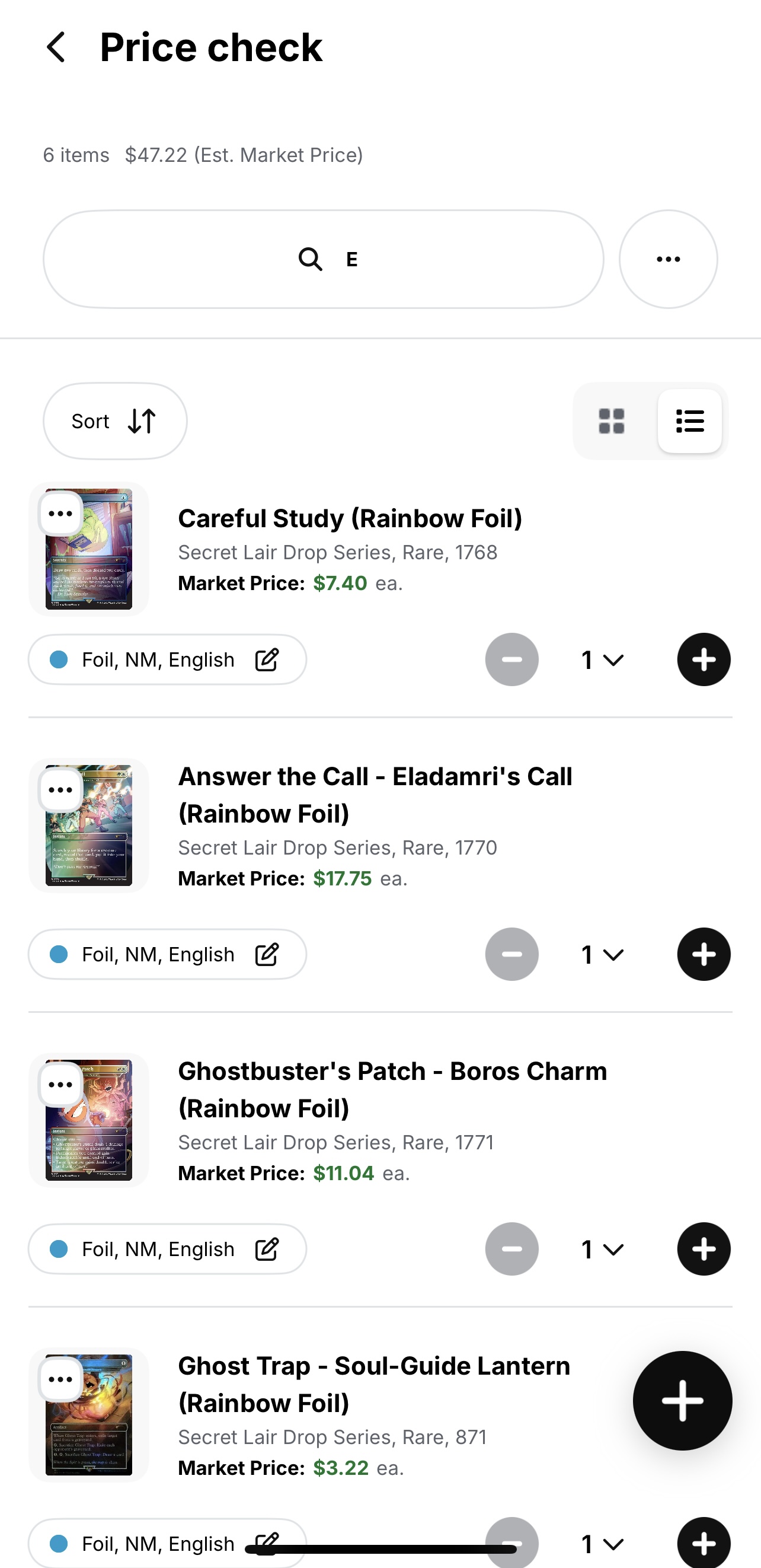Decrease quantity of Careful Study
Screen dimensions: 761x1568
coord(511,660)
